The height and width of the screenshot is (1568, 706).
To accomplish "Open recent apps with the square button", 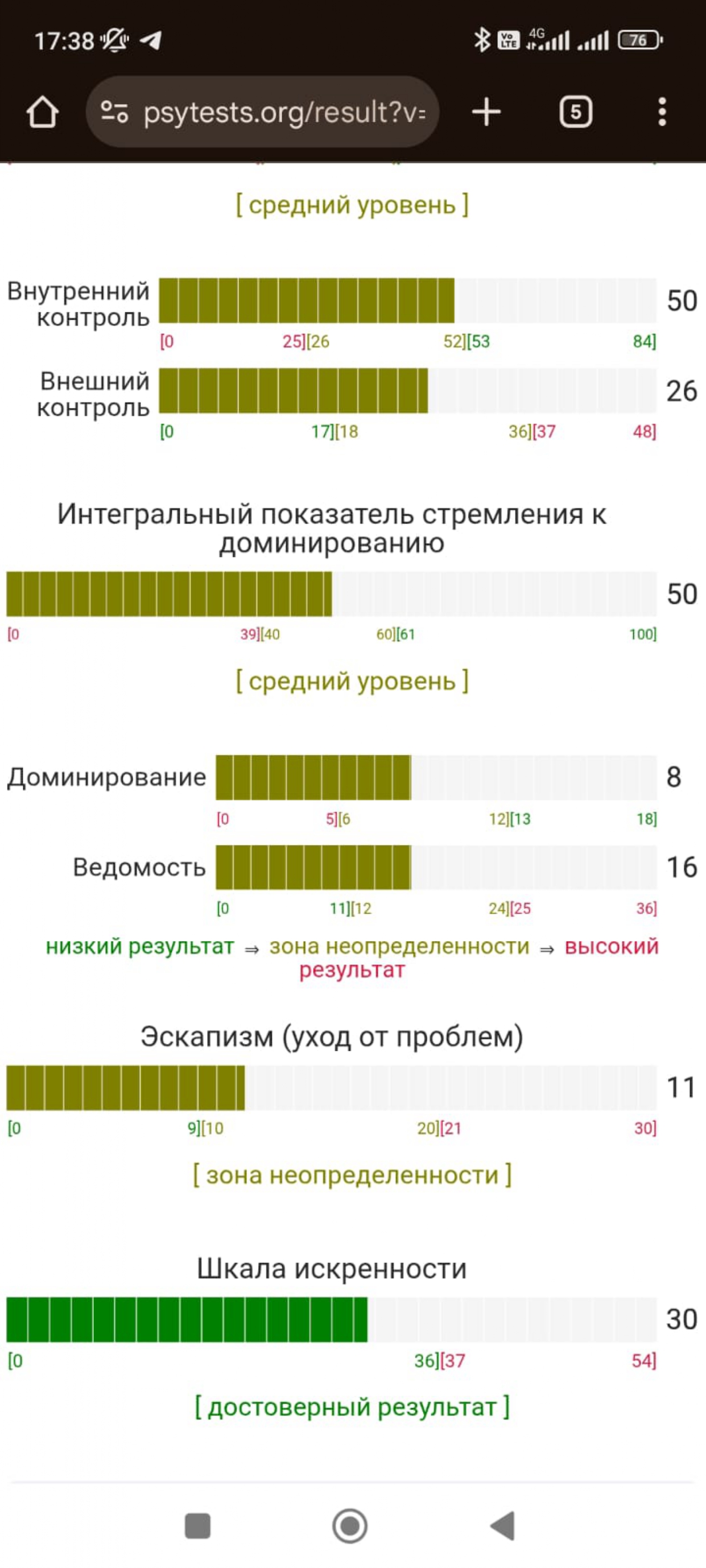I will coord(197,1525).
